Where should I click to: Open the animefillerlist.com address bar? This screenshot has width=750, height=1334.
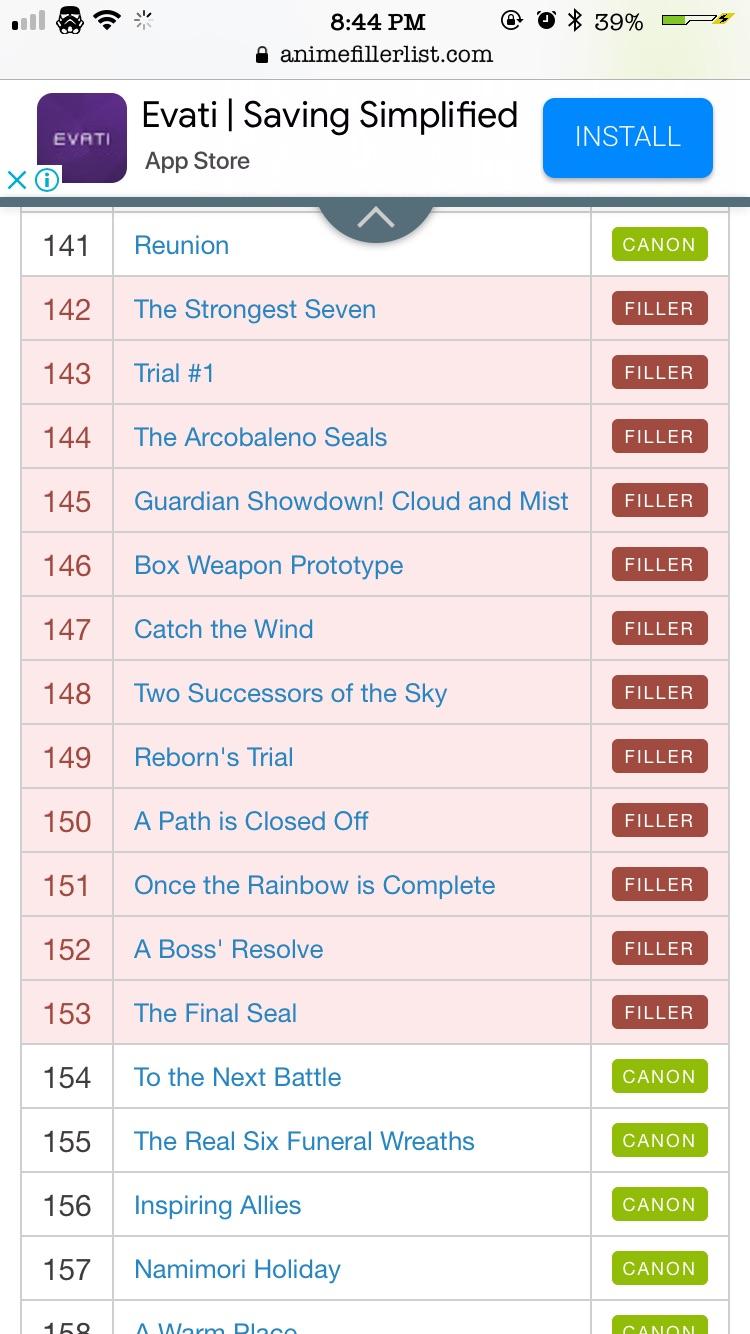375,54
